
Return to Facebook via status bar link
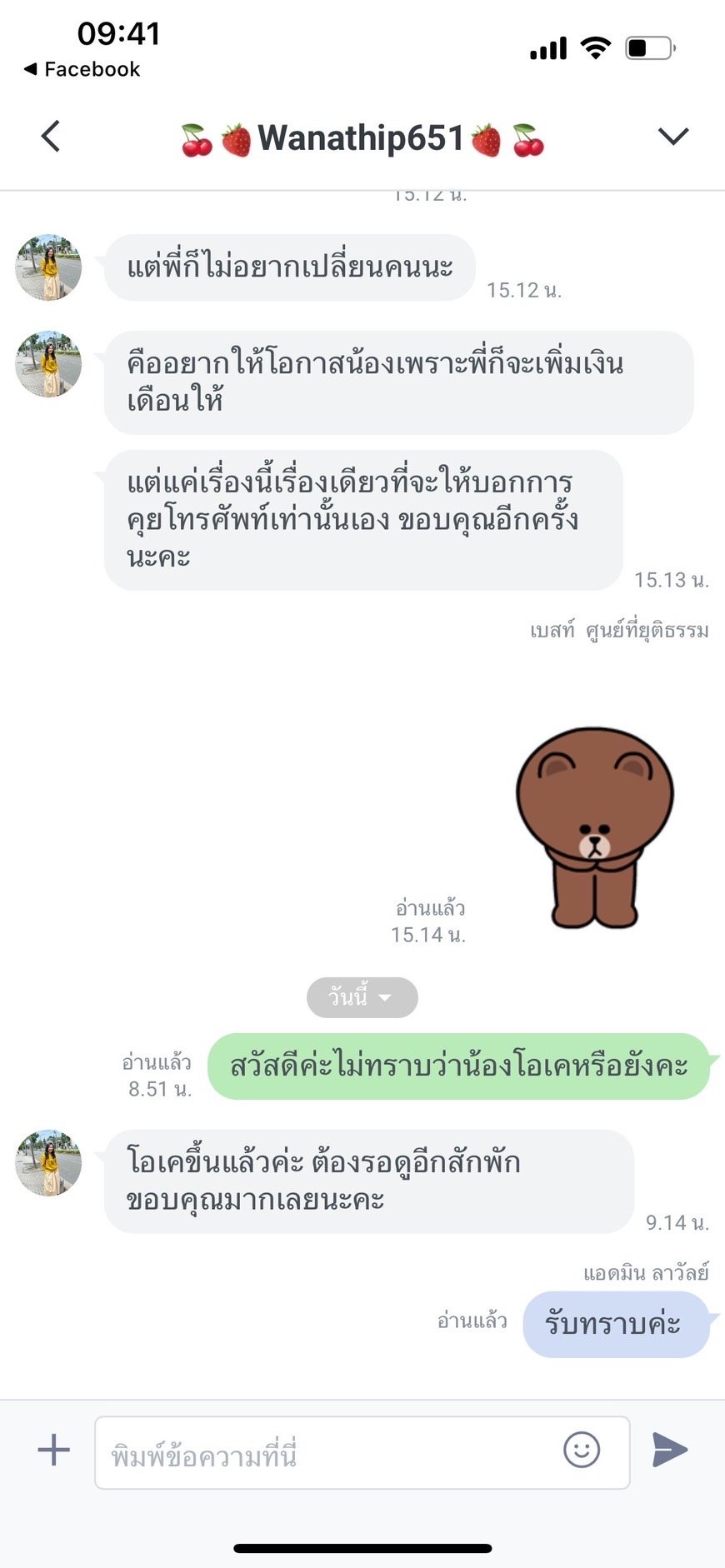click(x=82, y=69)
